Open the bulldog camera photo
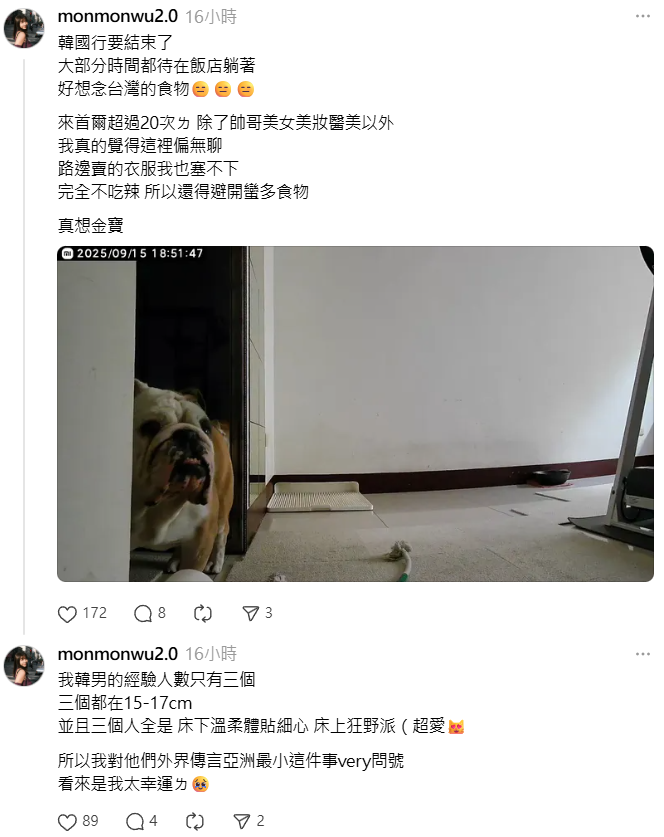Screen dimensions: 664x837 click(x=355, y=414)
